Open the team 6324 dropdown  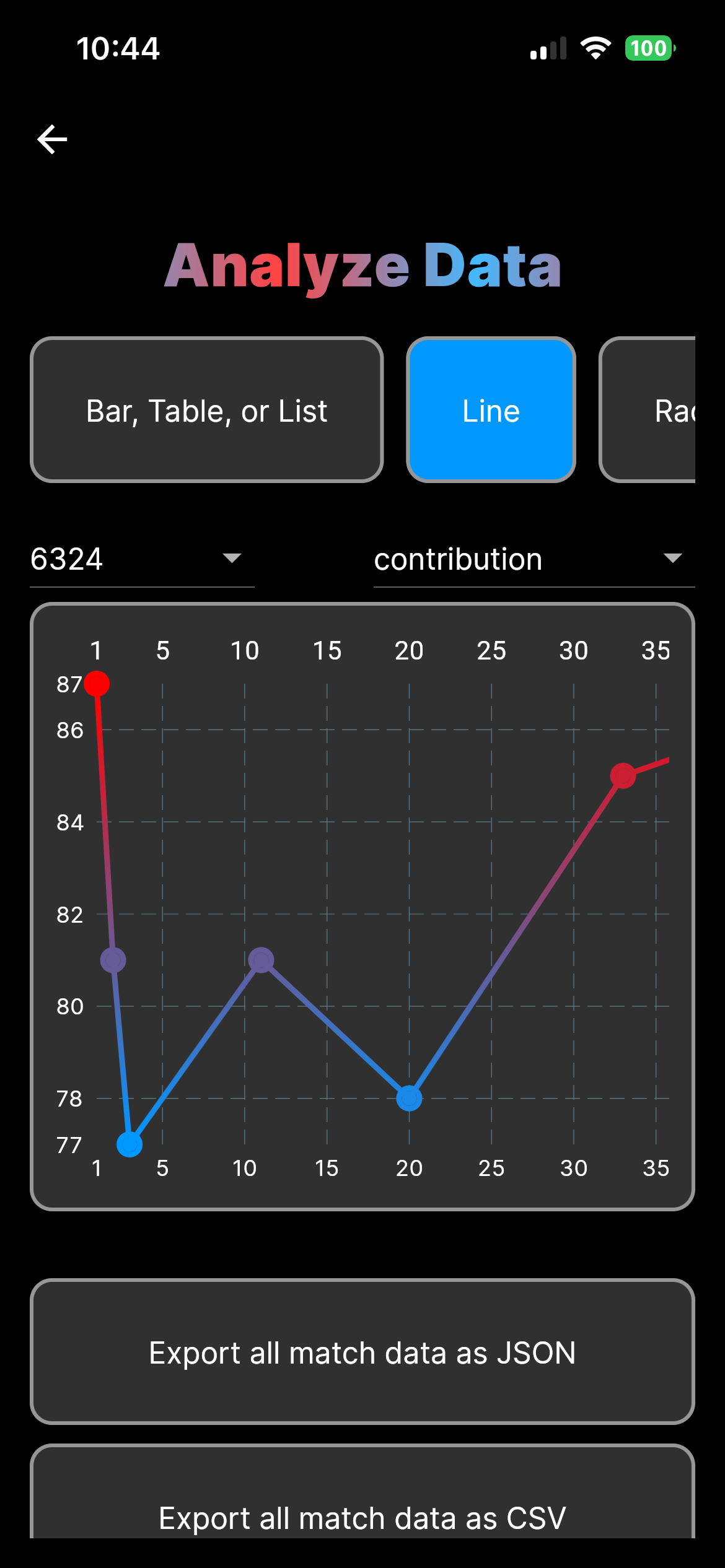tap(142, 559)
